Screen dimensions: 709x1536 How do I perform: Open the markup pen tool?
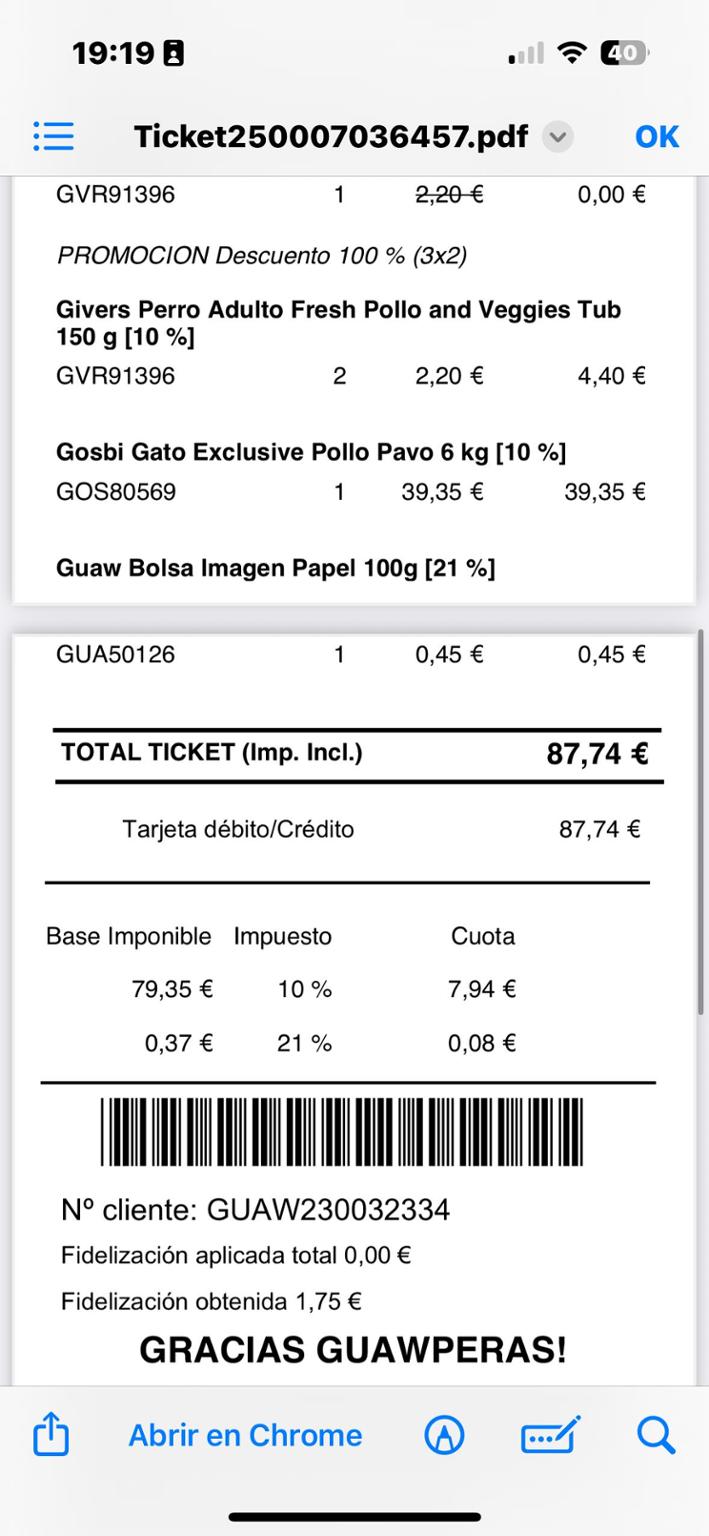coord(445,1436)
